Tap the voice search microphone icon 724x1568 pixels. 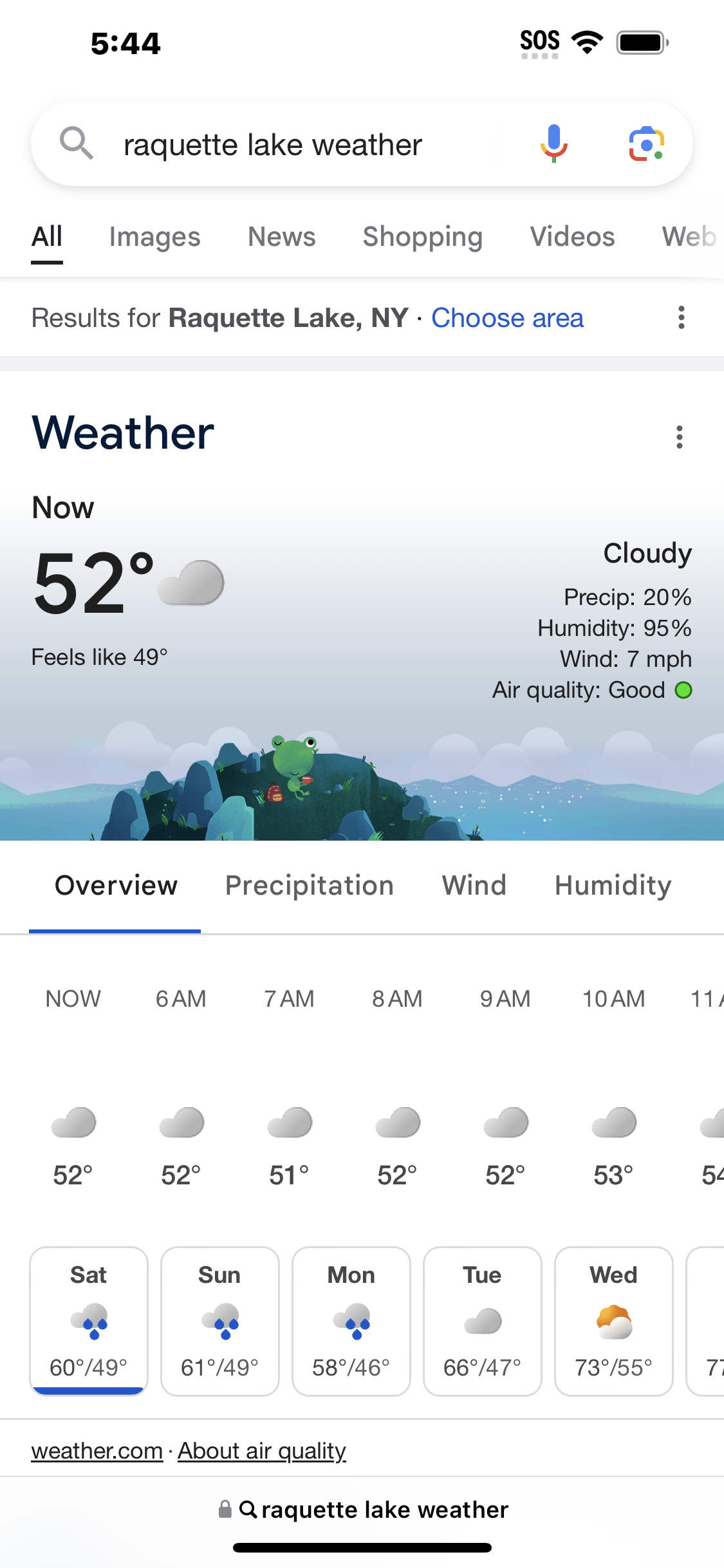(553, 144)
